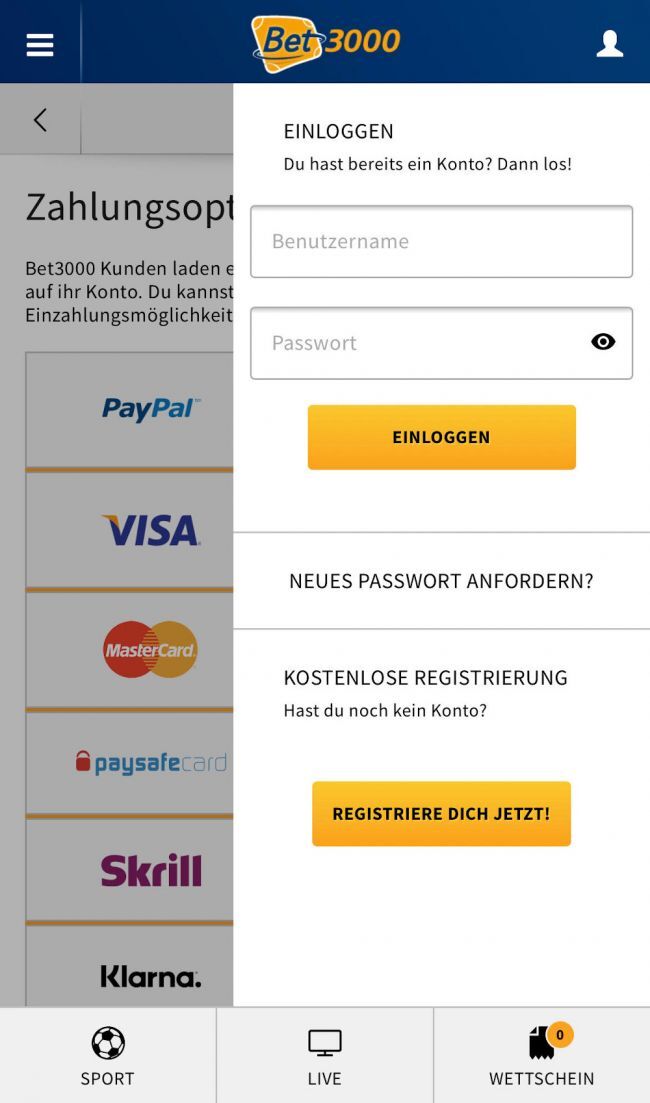Tap the yellow EINLOGGEN button
Screen dimensions: 650x1103
tap(441, 437)
